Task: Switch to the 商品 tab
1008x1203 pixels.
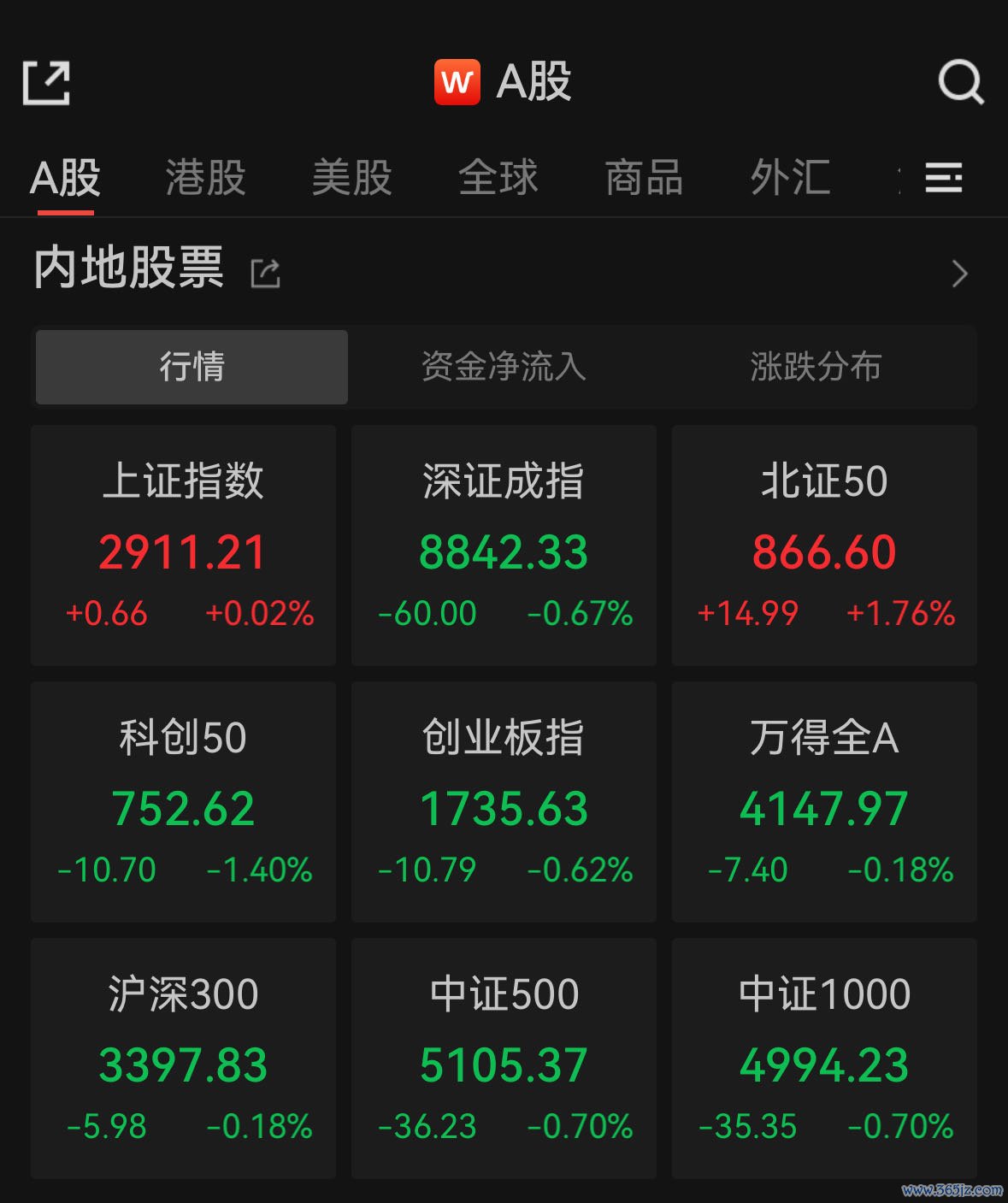Action: pos(644,178)
